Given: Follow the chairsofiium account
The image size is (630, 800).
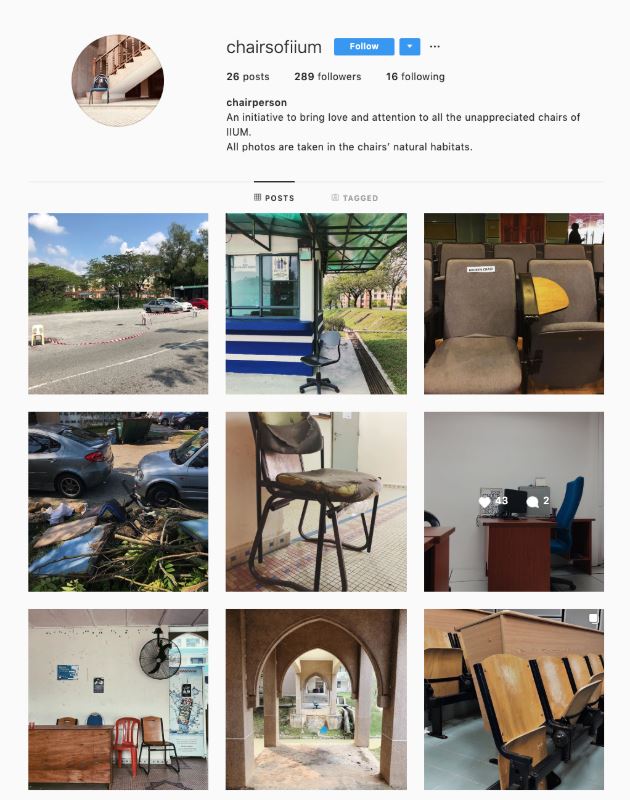Looking at the screenshot, I should click(364, 47).
